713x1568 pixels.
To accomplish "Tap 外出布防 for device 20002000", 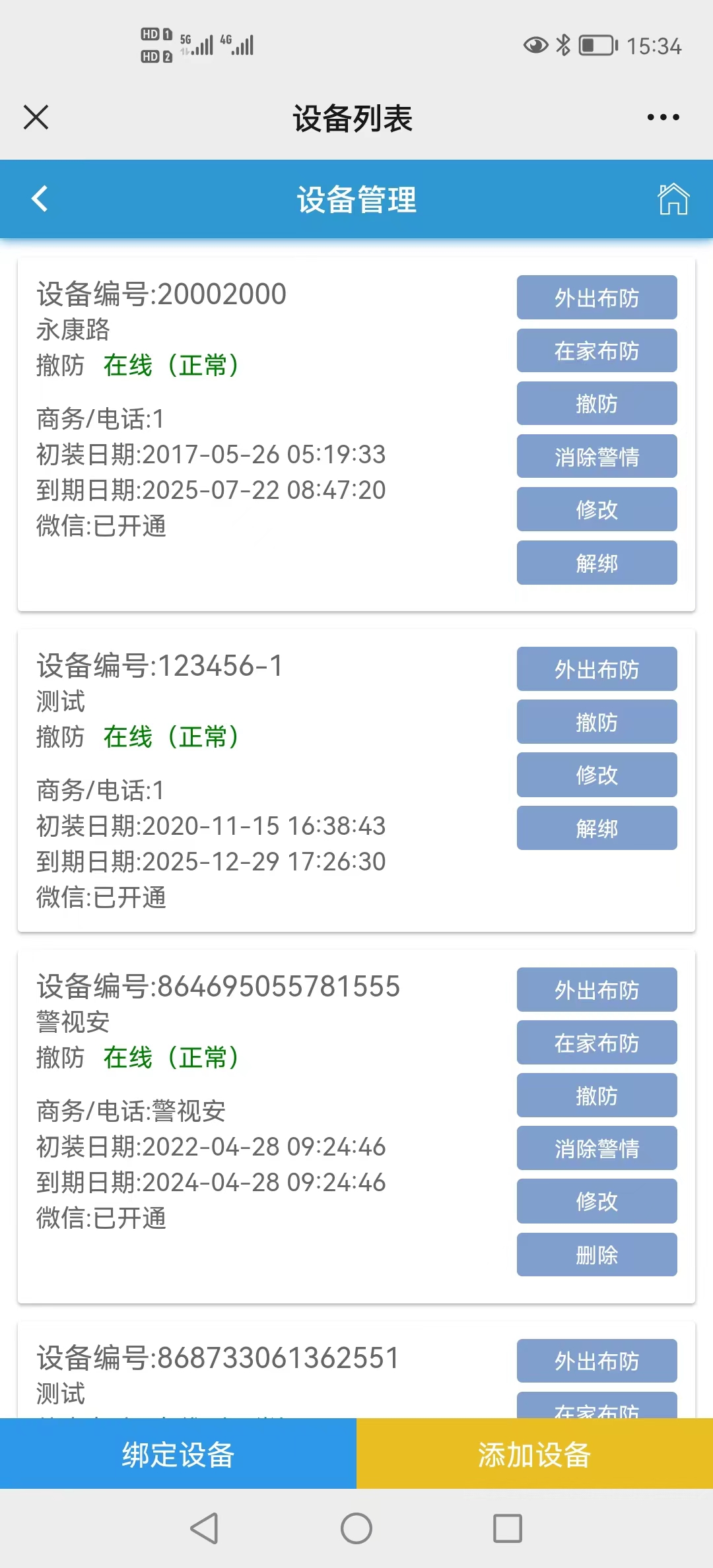I will click(x=597, y=298).
